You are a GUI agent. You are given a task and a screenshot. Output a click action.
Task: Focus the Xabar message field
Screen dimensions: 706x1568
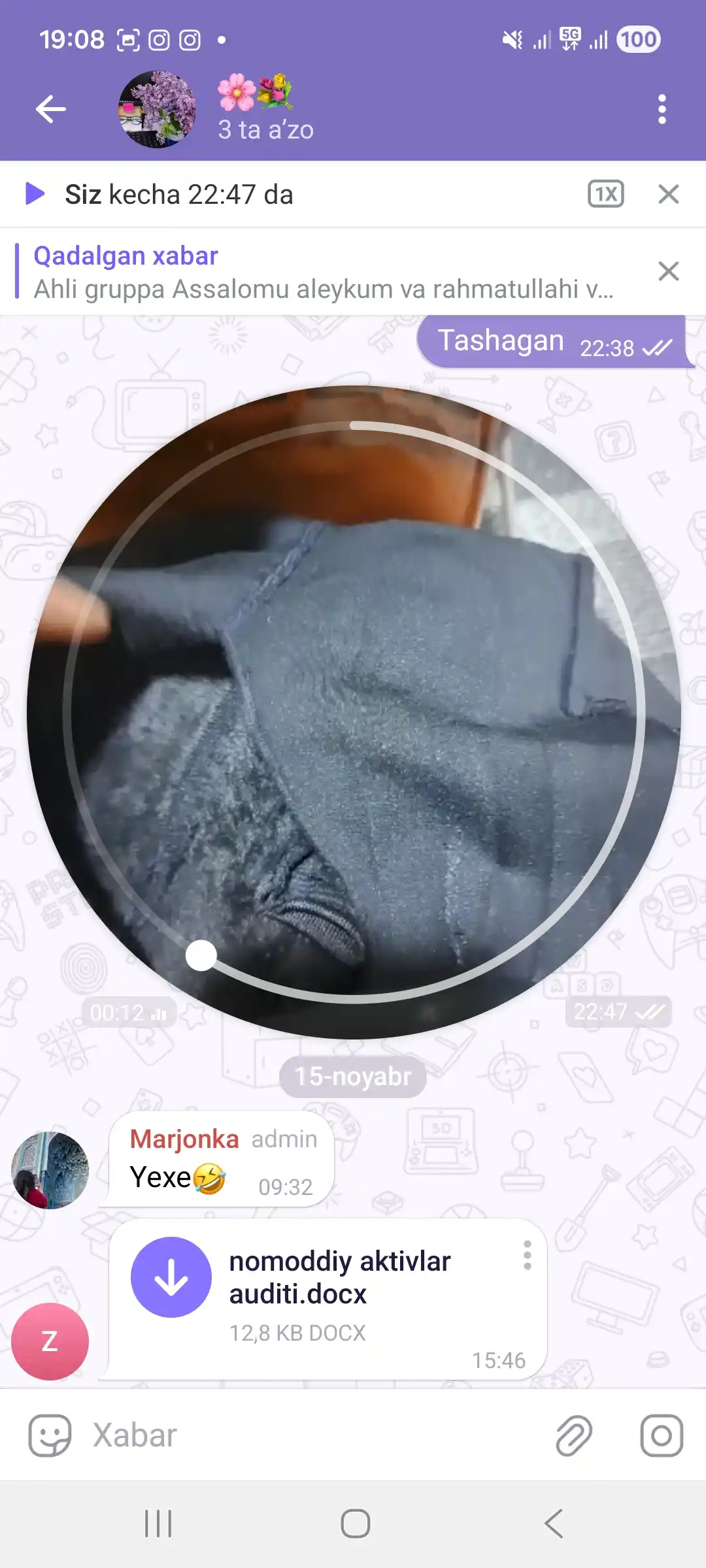pos(314,1435)
